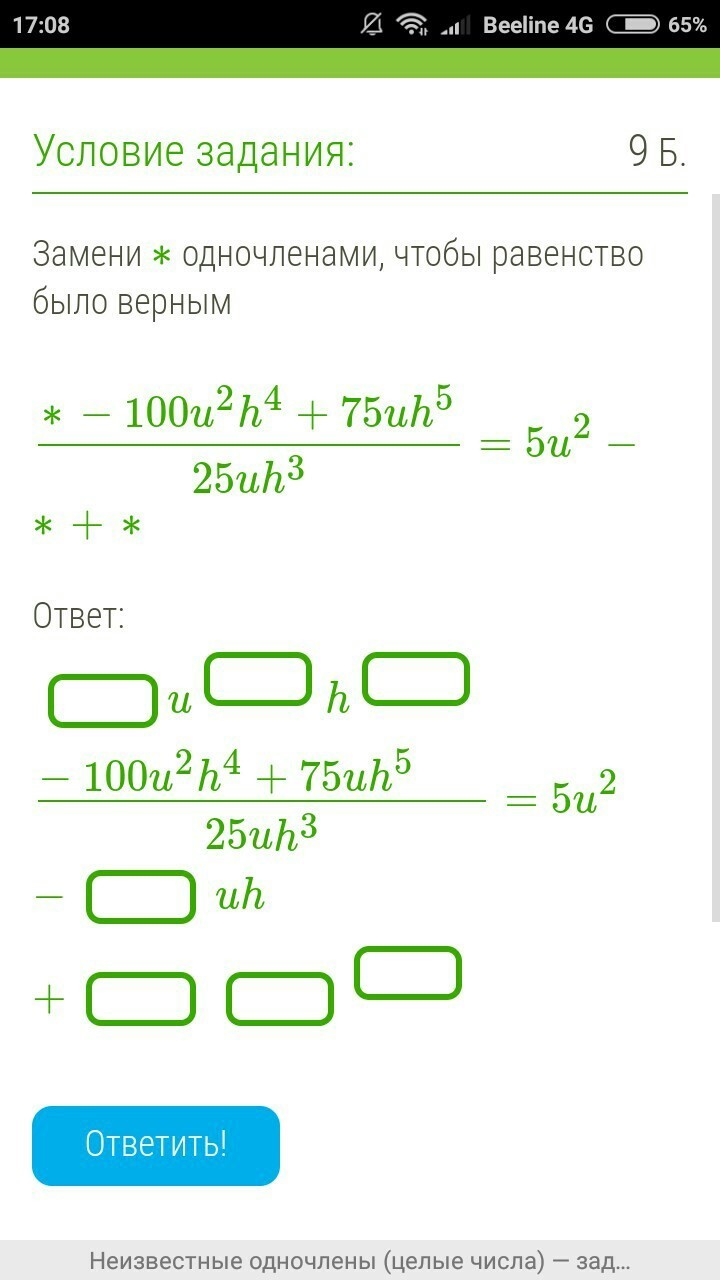720x1280 pixels.
Task: Focus the exponent box after h
Action: tap(416, 679)
